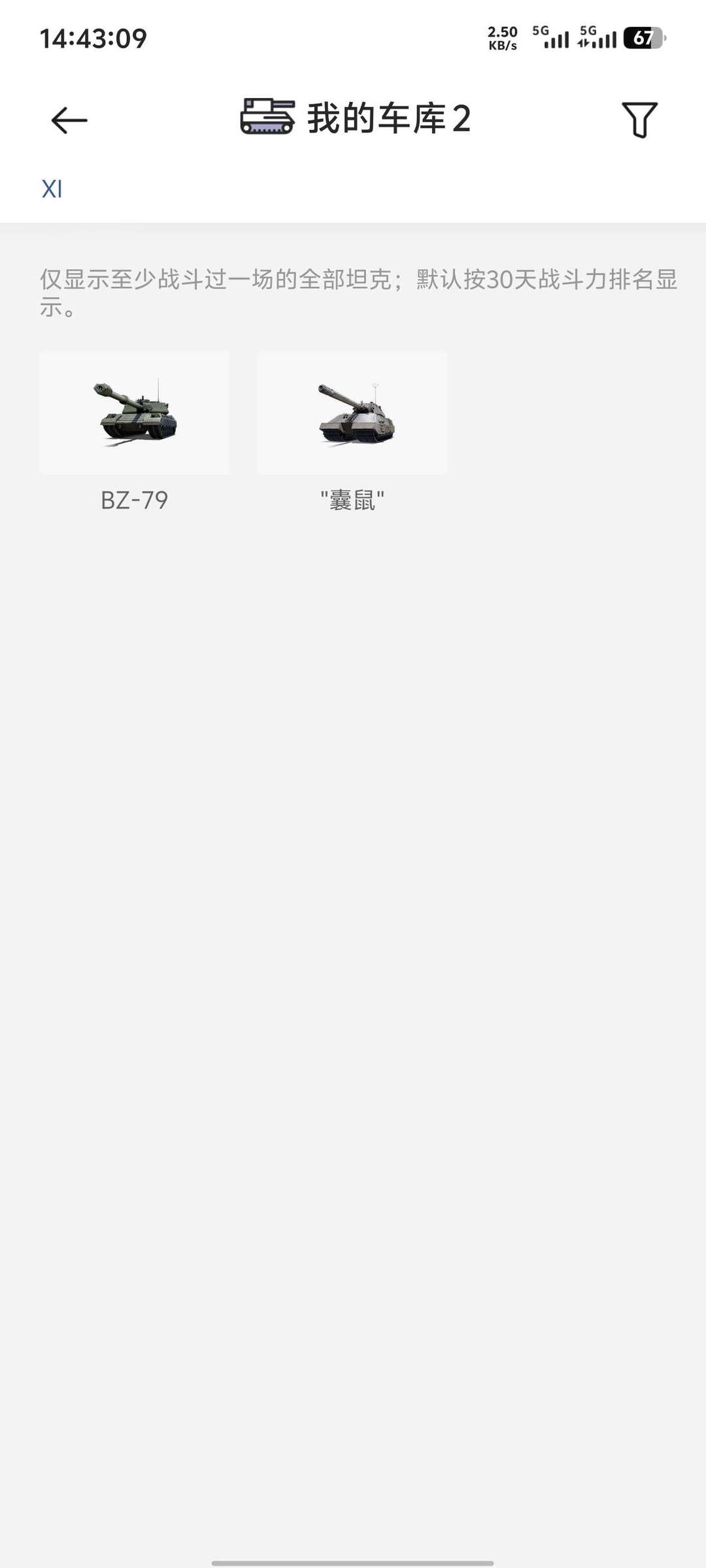The width and height of the screenshot is (706, 1568).
Task: Open the BZ-79 tank card
Action: (135, 414)
